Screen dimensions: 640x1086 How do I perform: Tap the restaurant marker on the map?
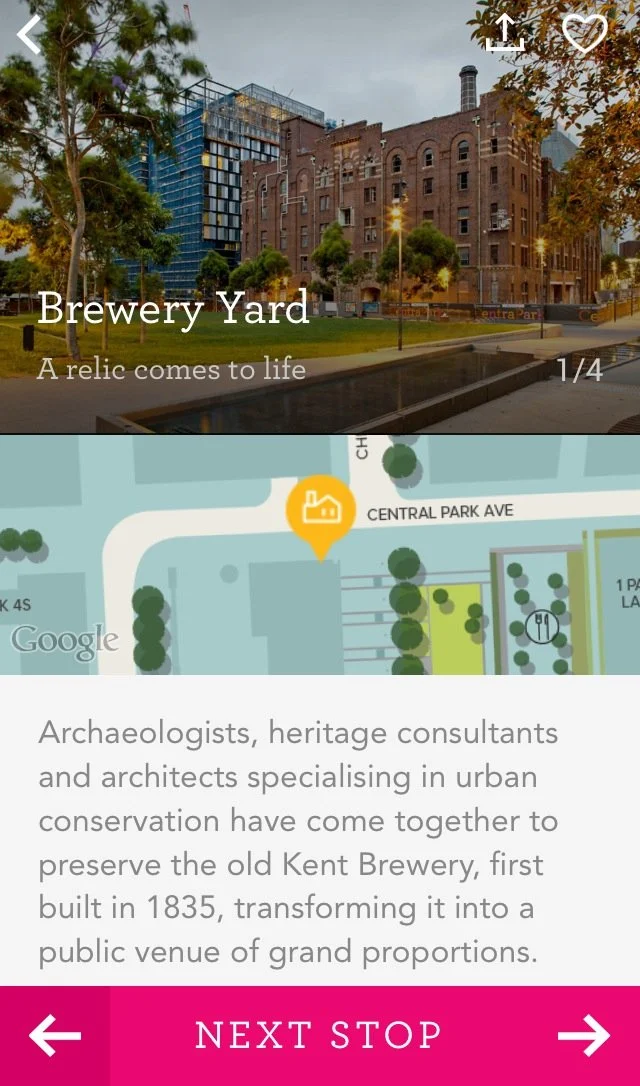pyautogui.click(x=541, y=626)
